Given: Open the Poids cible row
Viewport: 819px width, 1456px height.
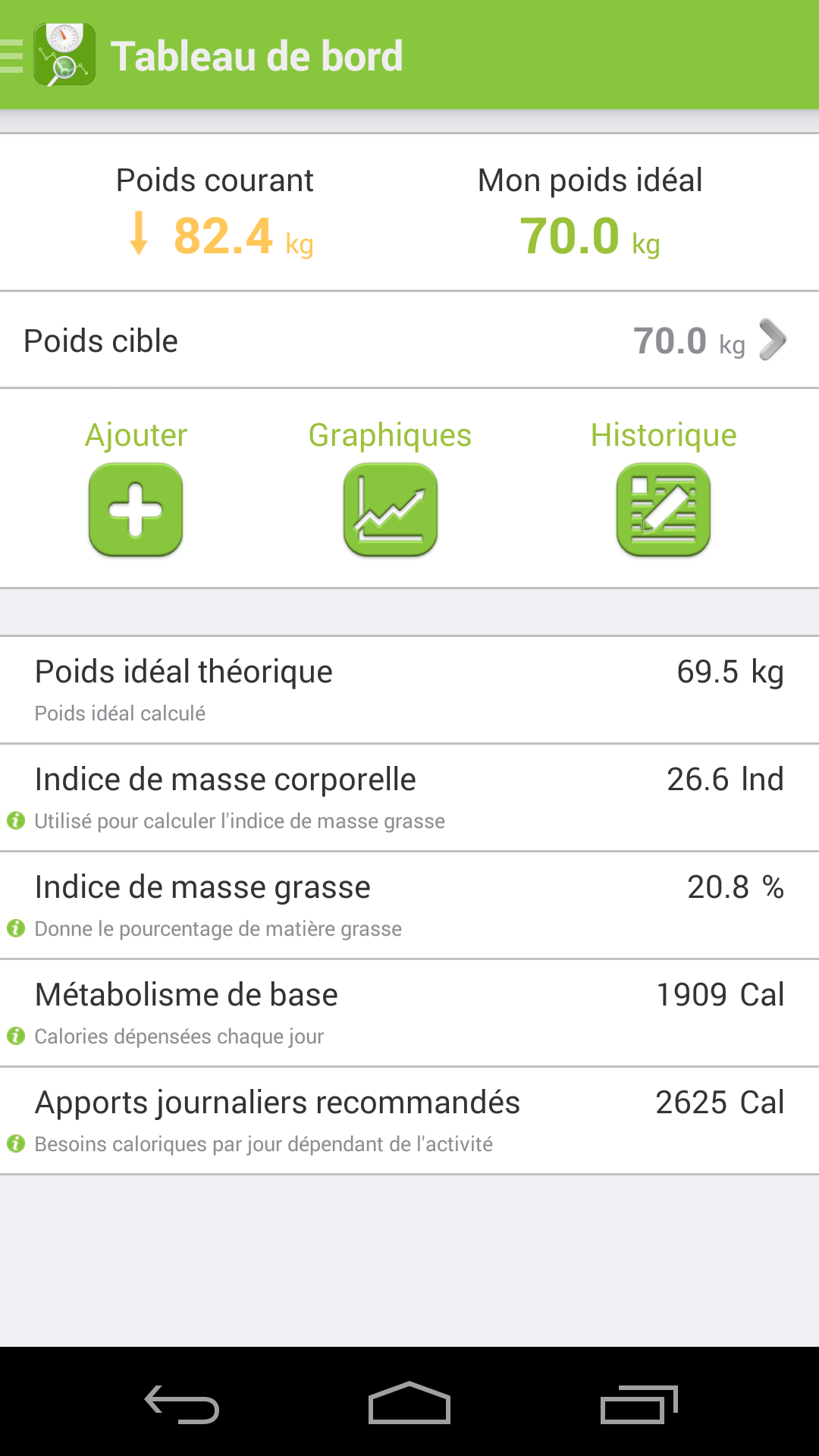Looking at the screenshot, I should point(409,340).
